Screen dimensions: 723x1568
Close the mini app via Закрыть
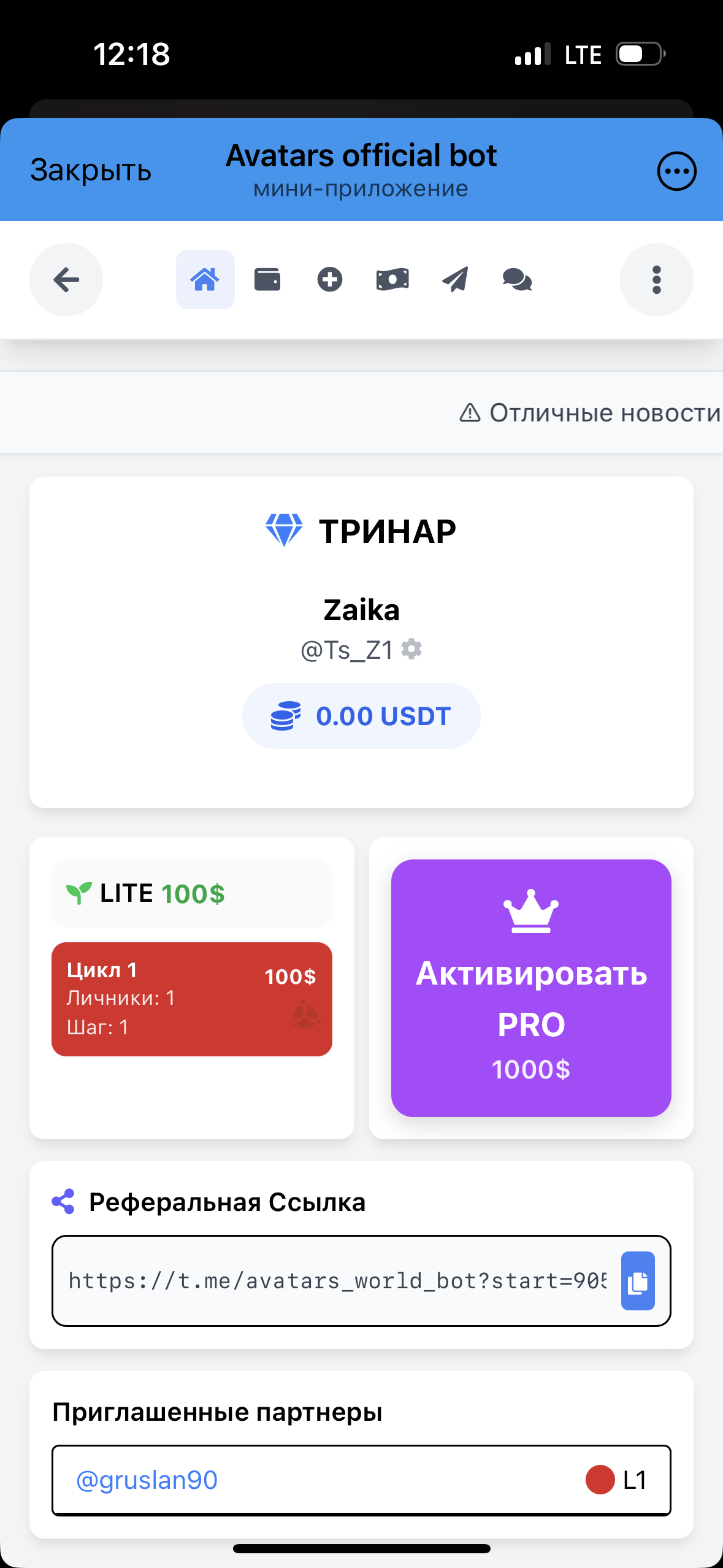click(91, 171)
